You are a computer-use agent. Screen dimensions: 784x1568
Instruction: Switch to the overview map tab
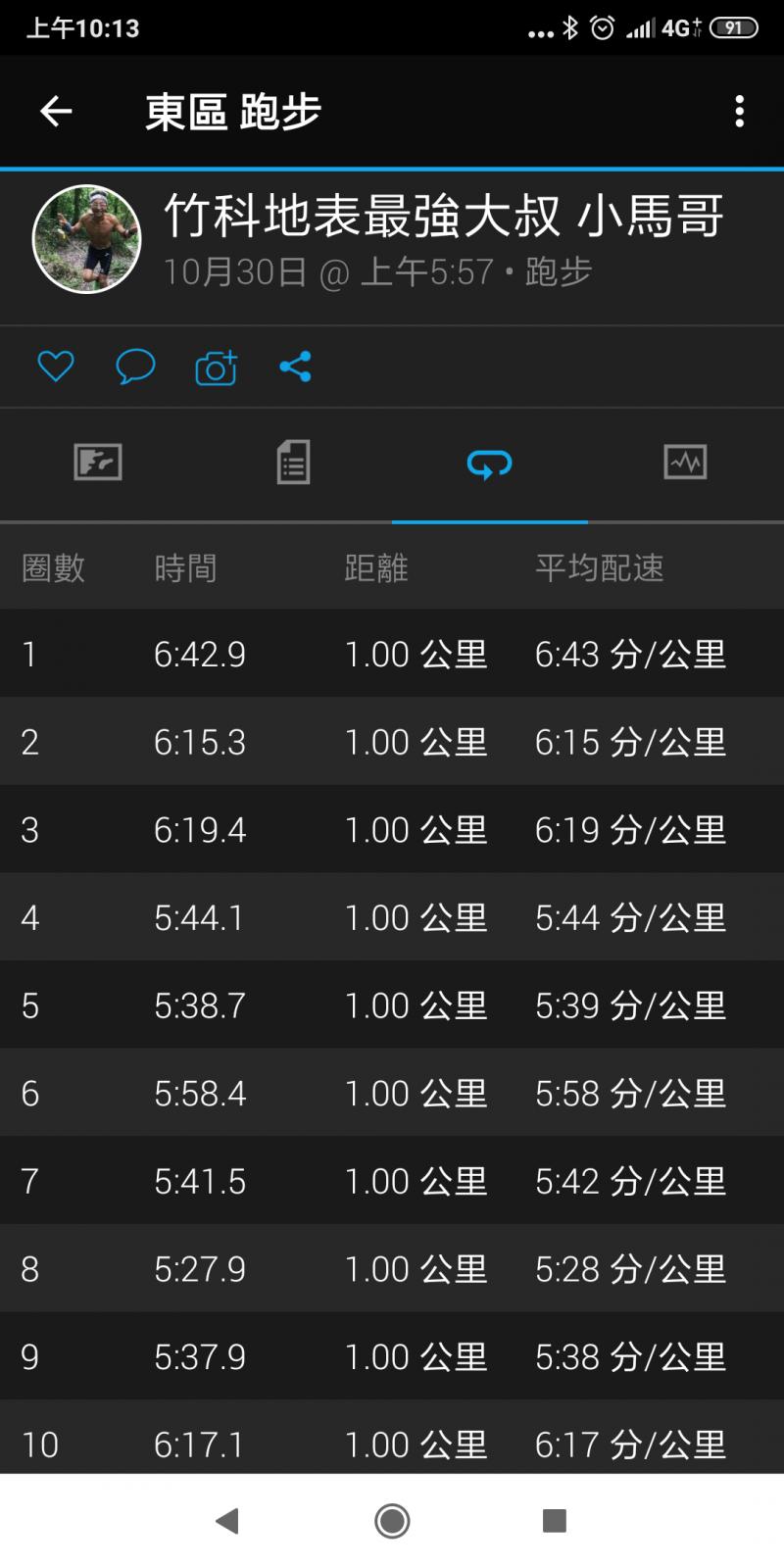pos(98,462)
